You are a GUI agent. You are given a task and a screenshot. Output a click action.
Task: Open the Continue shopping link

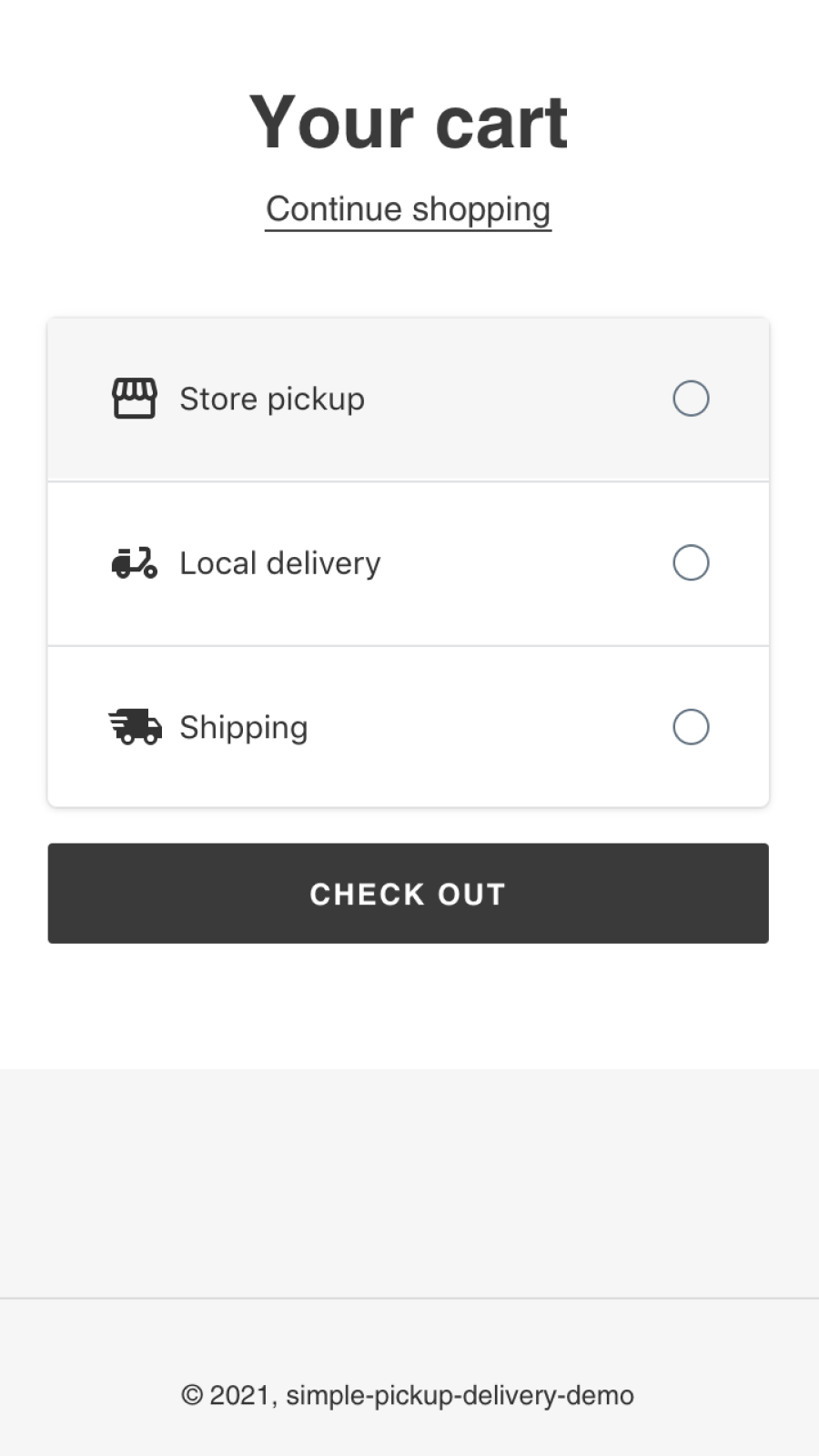408,208
